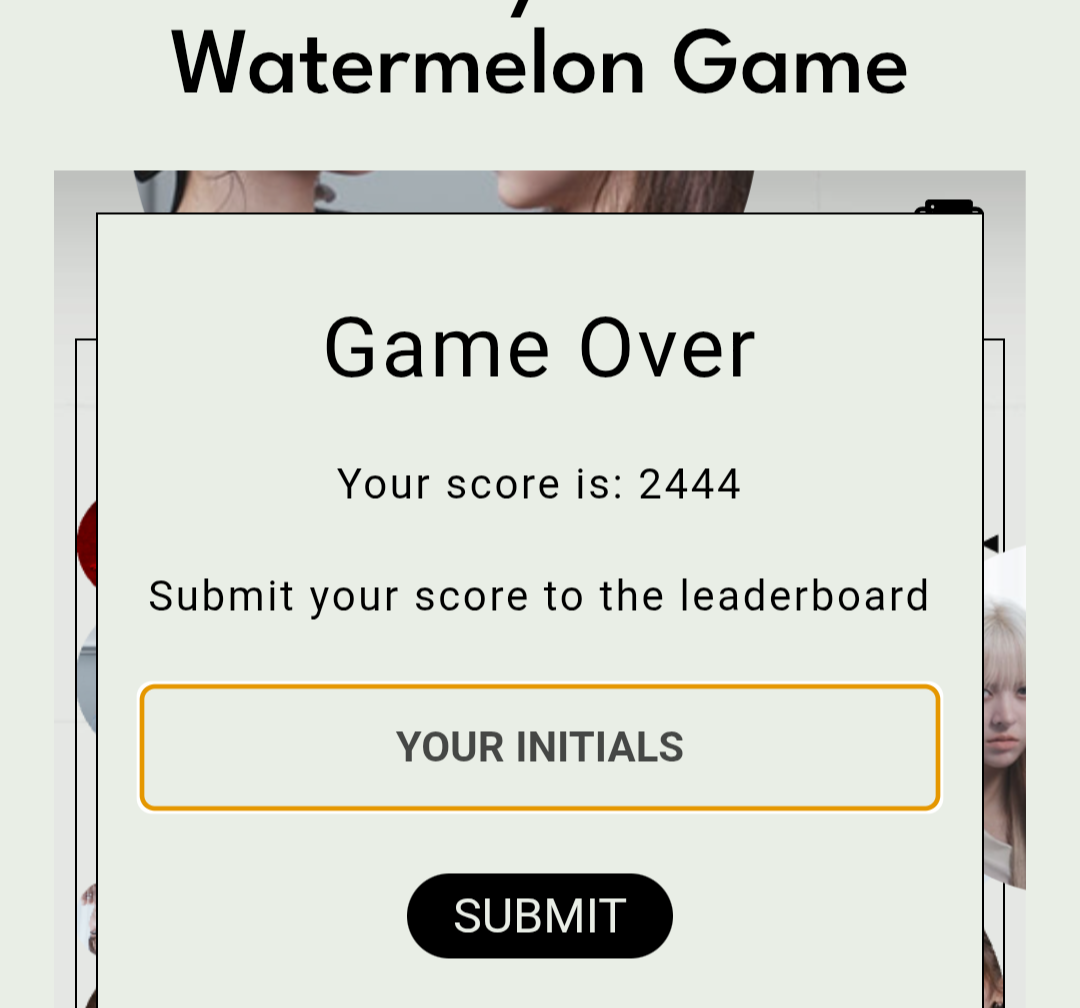Submit your score to the leaderboard
The width and height of the screenshot is (1080, 1008).
point(540,916)
